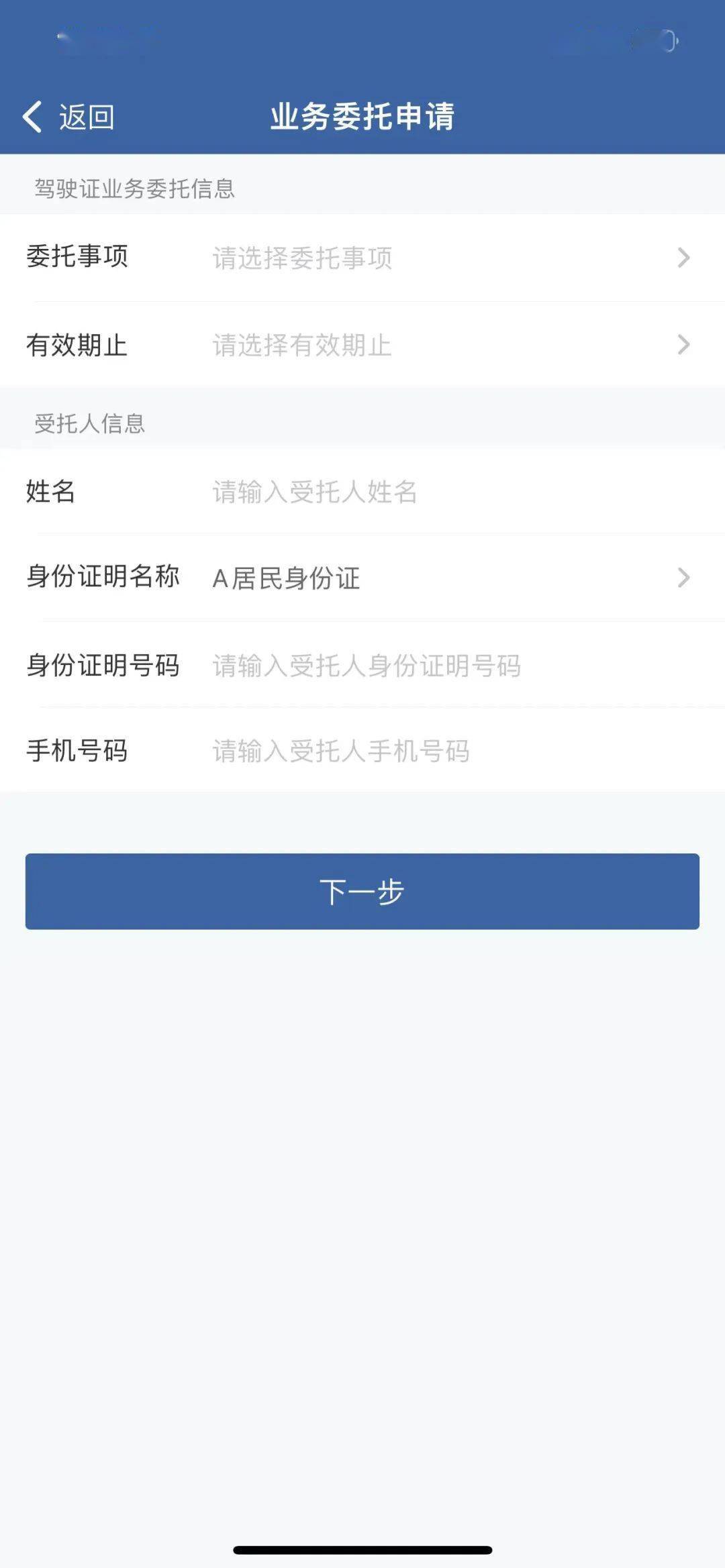Tap placeholder 请输入受托人姓名

pyautogui.click(x=313, y=493)
